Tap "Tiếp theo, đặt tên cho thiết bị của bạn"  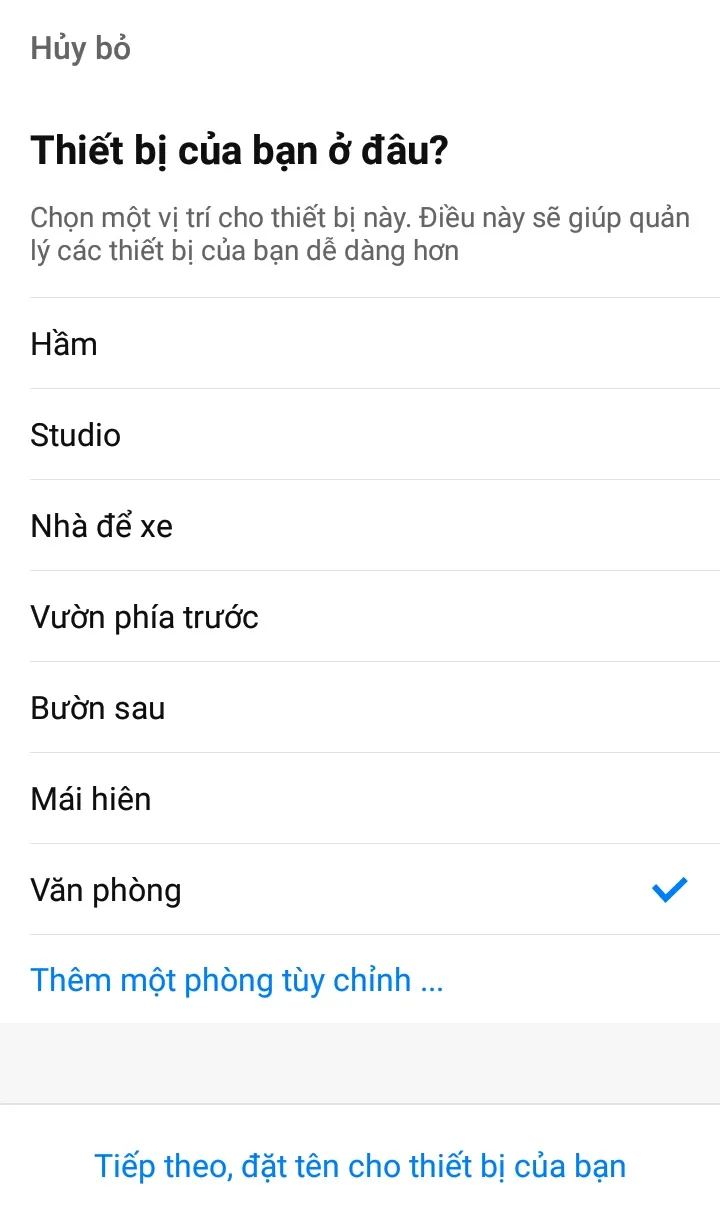(360, 1165)
